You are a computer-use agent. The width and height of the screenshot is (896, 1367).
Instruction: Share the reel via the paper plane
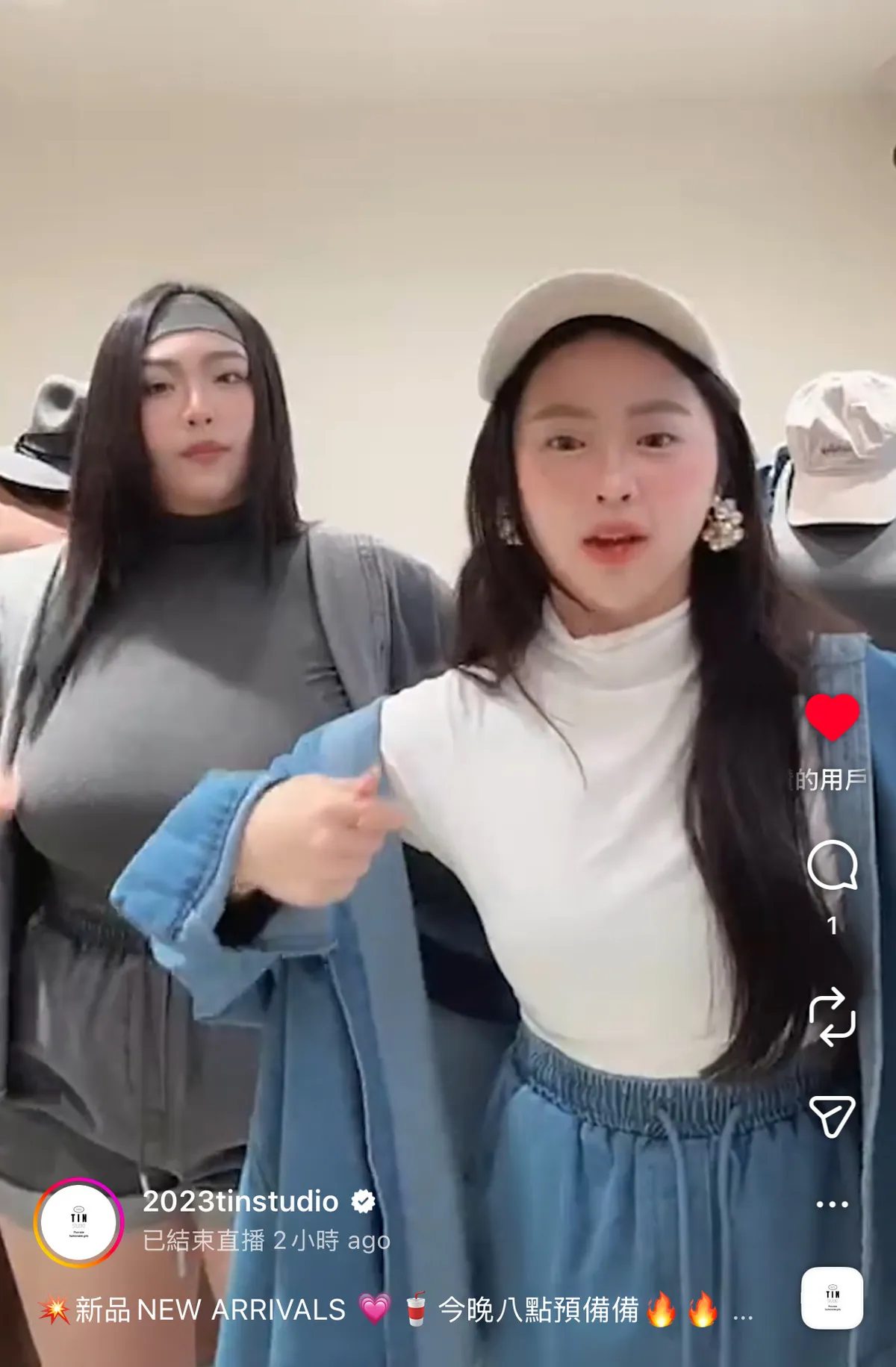pos(832,1117)
